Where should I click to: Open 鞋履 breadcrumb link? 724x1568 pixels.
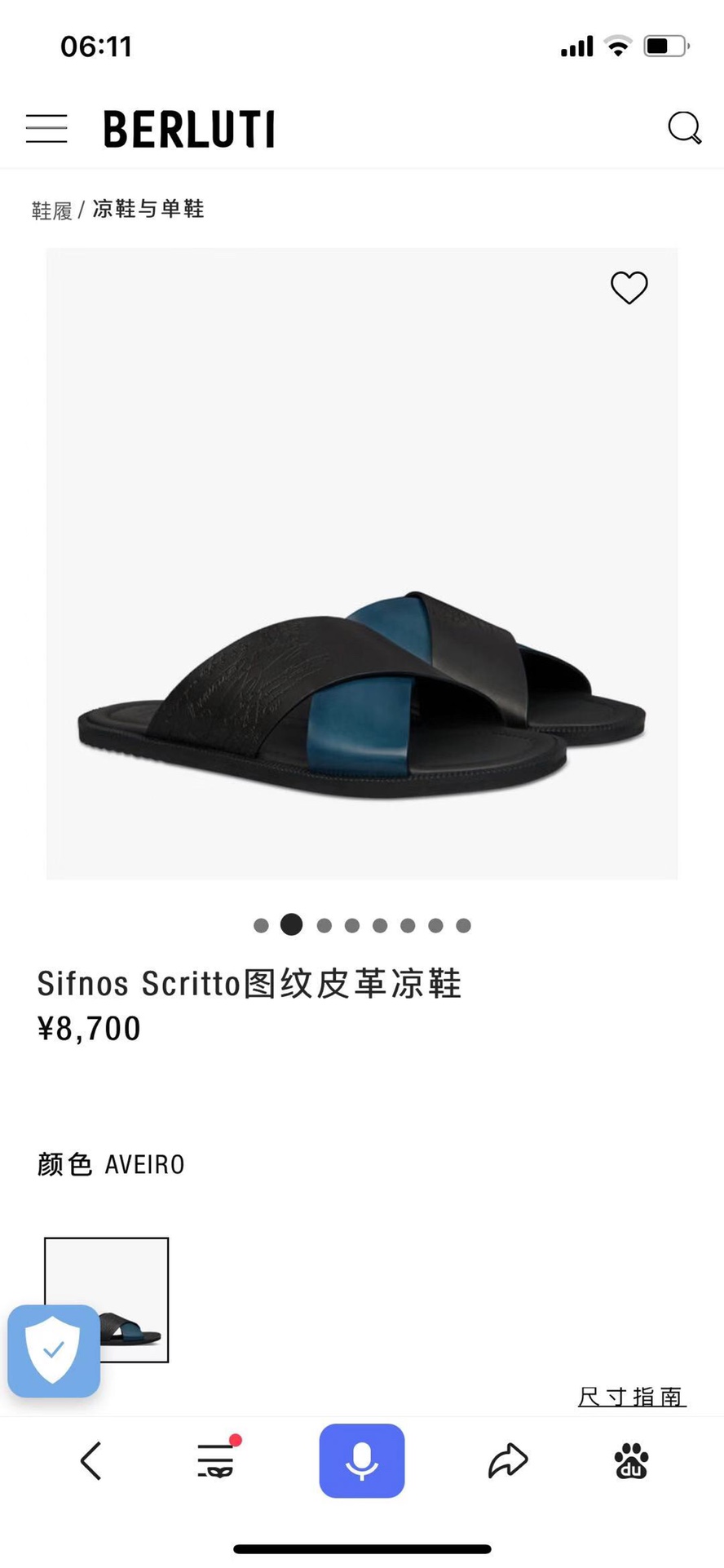52,210
